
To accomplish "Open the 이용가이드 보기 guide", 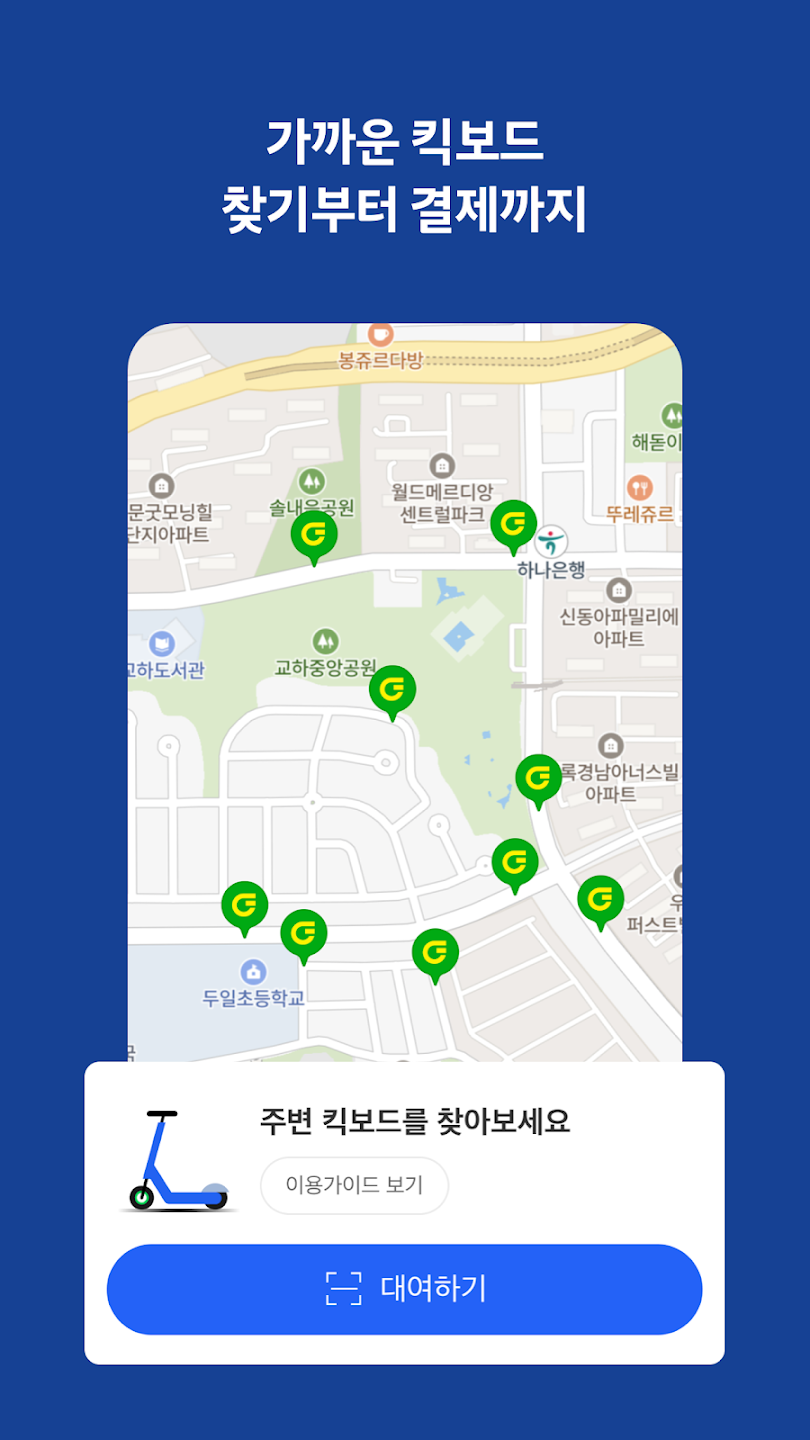I will [x=354, y=1185].
